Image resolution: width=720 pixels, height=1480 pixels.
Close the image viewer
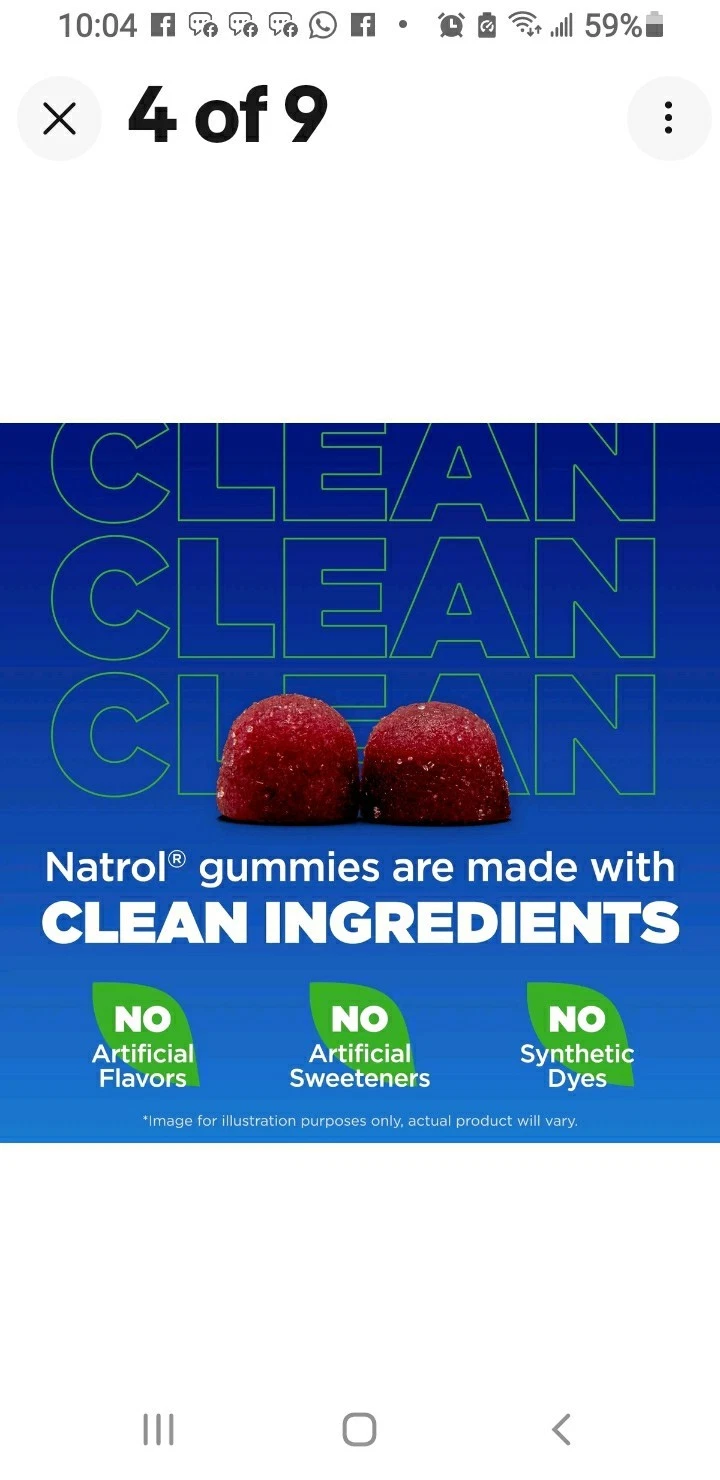pyautogui.click(x=60, y=119)
